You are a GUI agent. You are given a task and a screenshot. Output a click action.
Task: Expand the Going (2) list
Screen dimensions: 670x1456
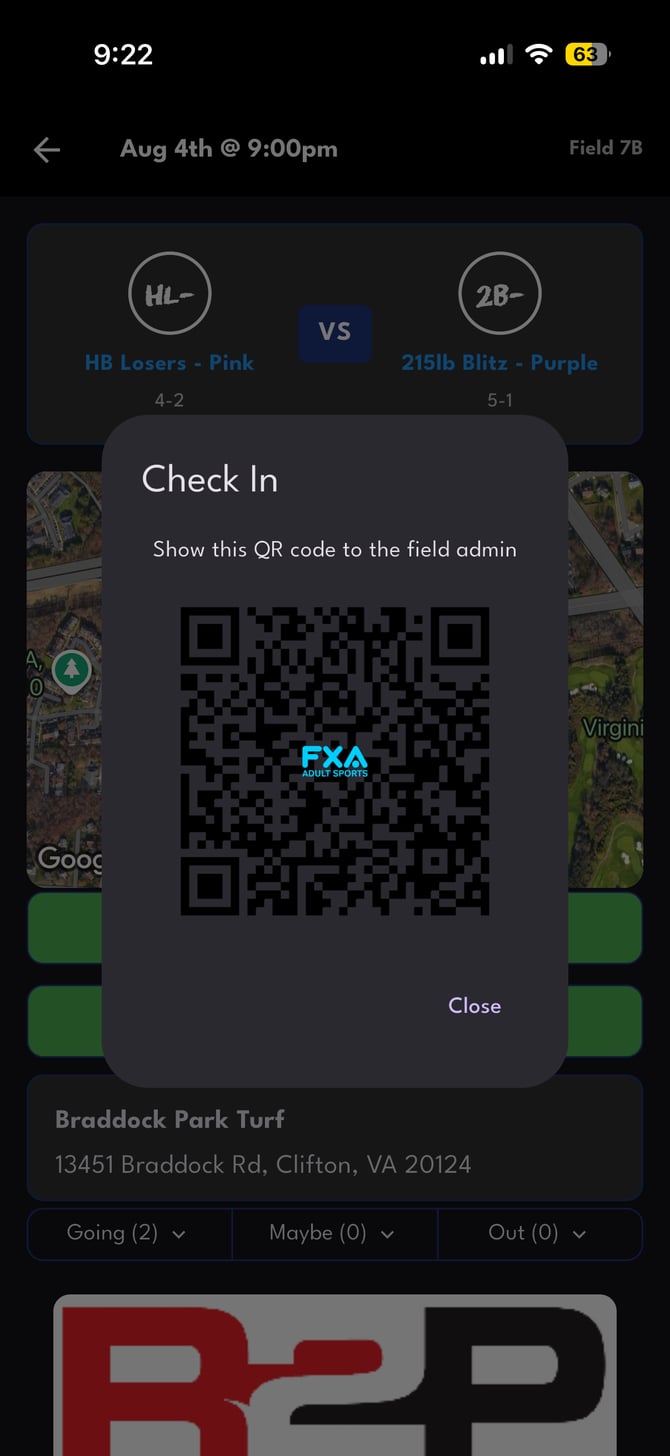(130, 1233)
